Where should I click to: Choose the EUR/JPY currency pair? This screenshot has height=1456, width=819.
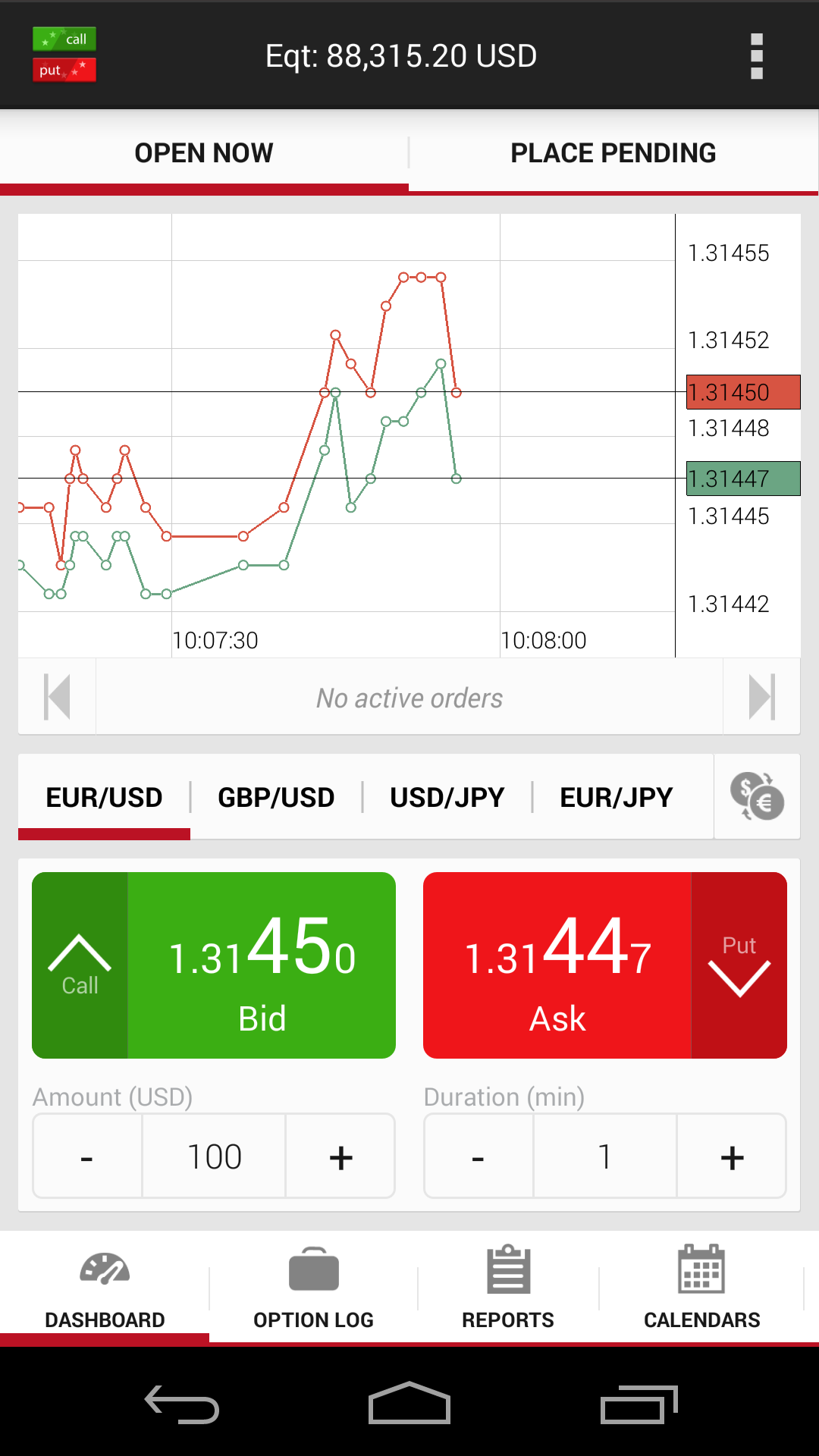click(617, 797)
